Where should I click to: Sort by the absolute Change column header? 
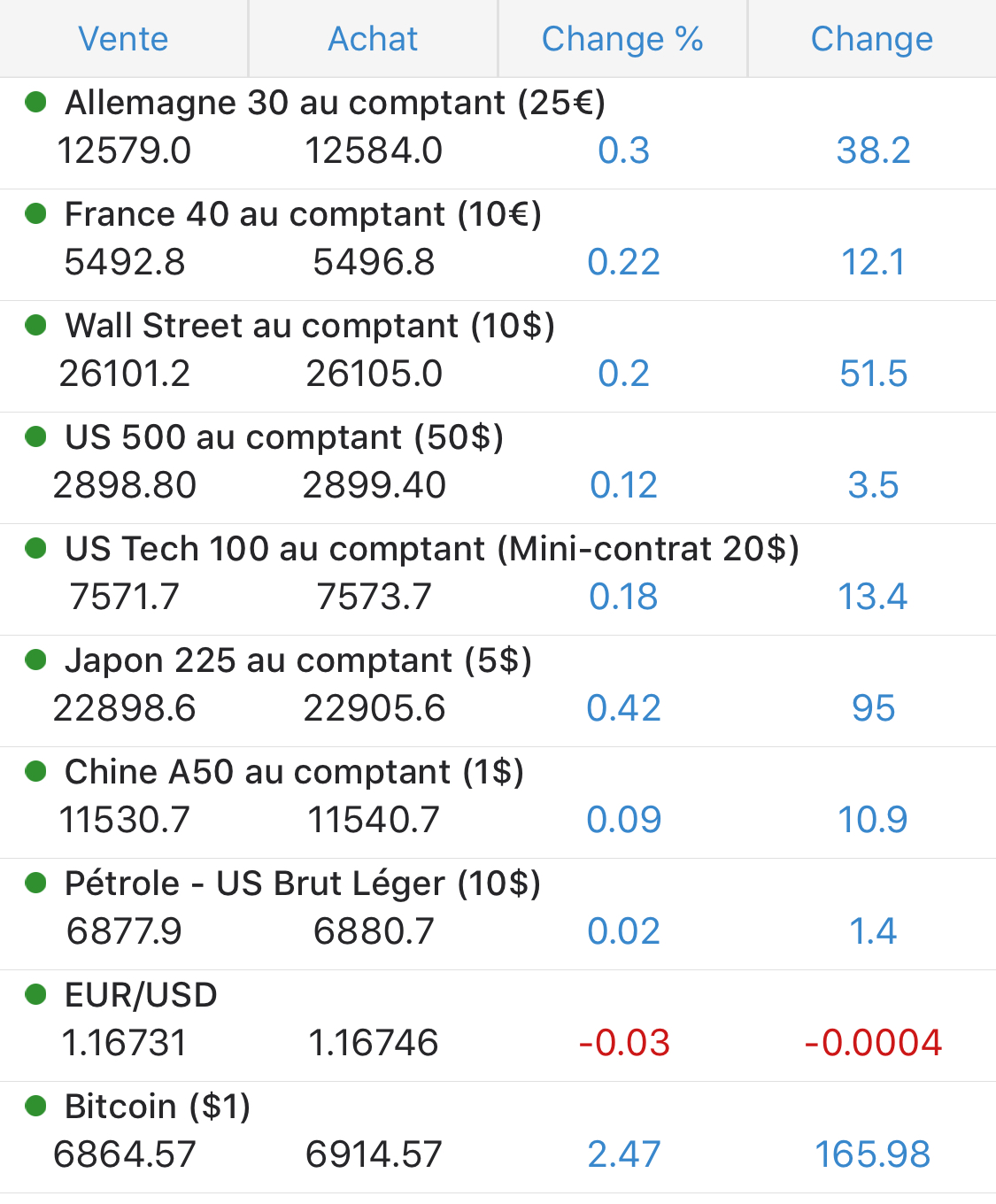point(872,39)
